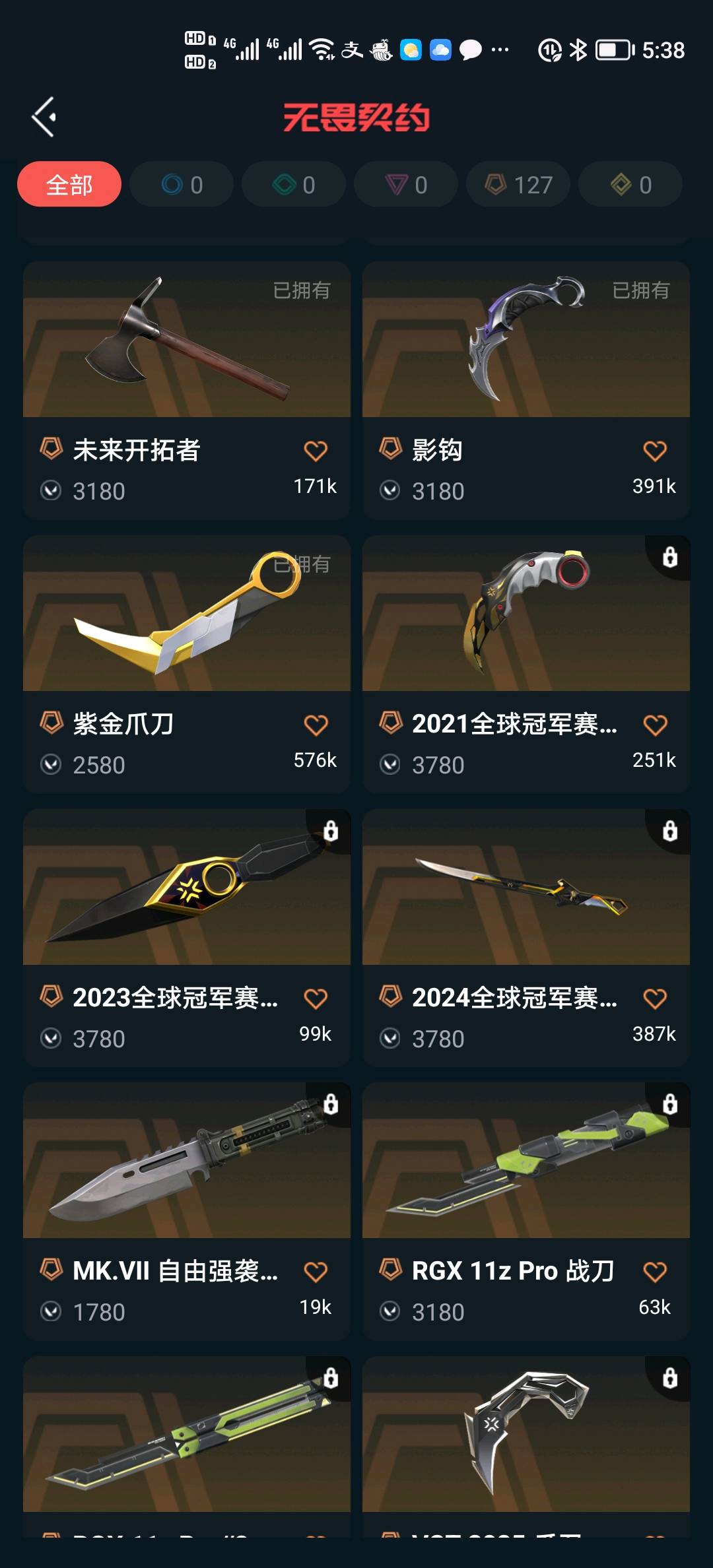Switch to the yellow diamond tier filter
This screenshot has height=1568, width=713.
coord(630,185)
